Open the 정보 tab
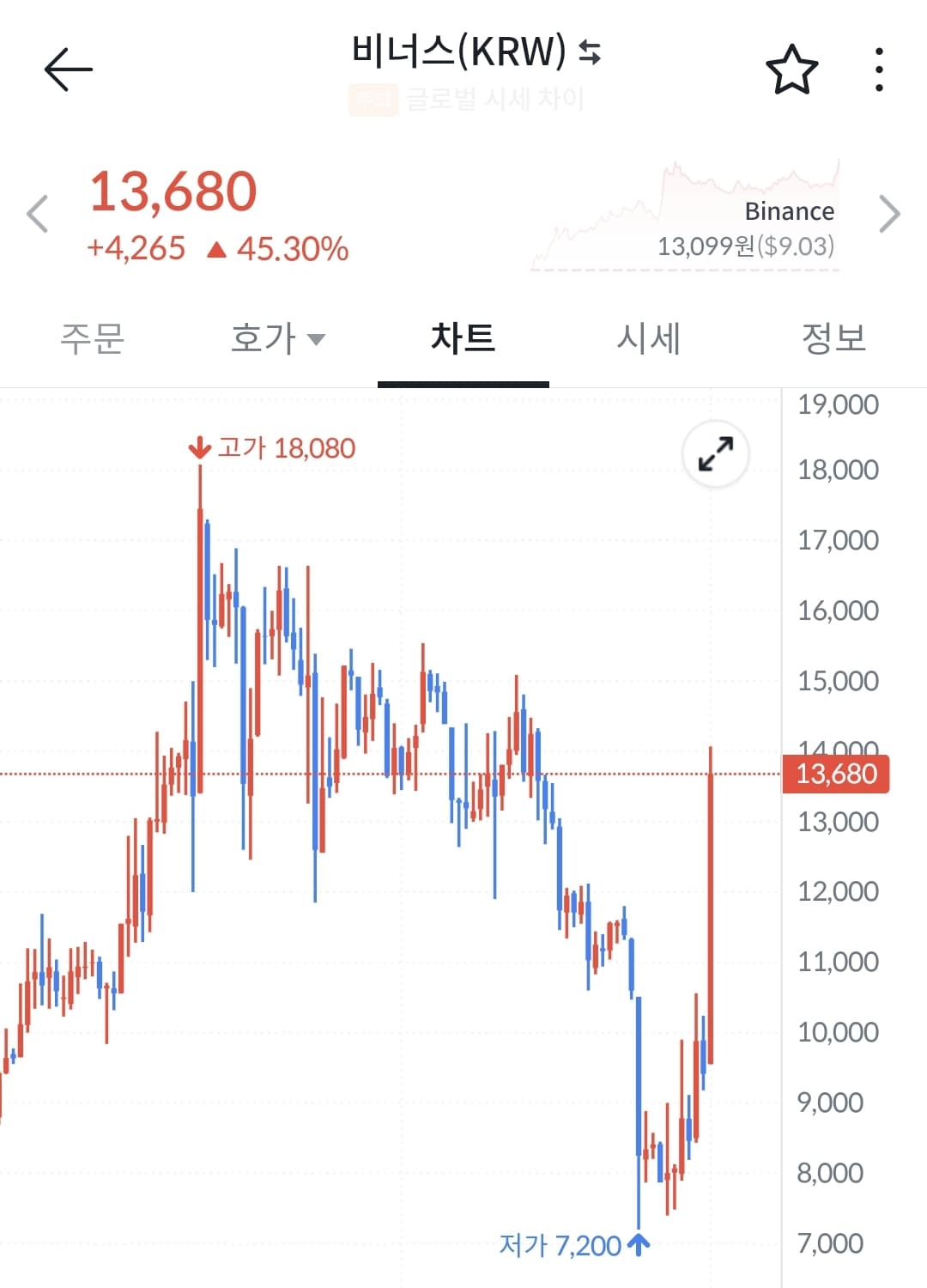Screen dimensions: 927x1288 click(833, 338)
